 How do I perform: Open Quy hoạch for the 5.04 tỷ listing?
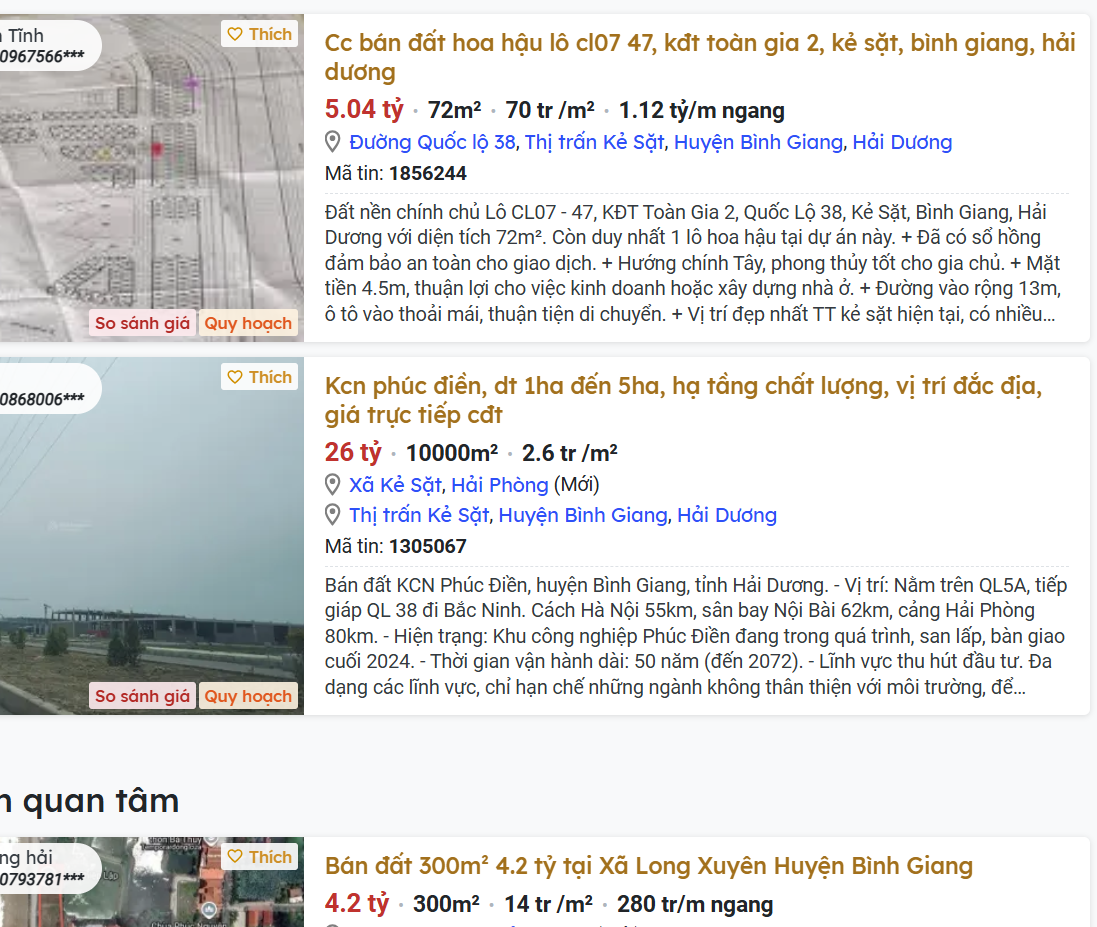[248, 323]
